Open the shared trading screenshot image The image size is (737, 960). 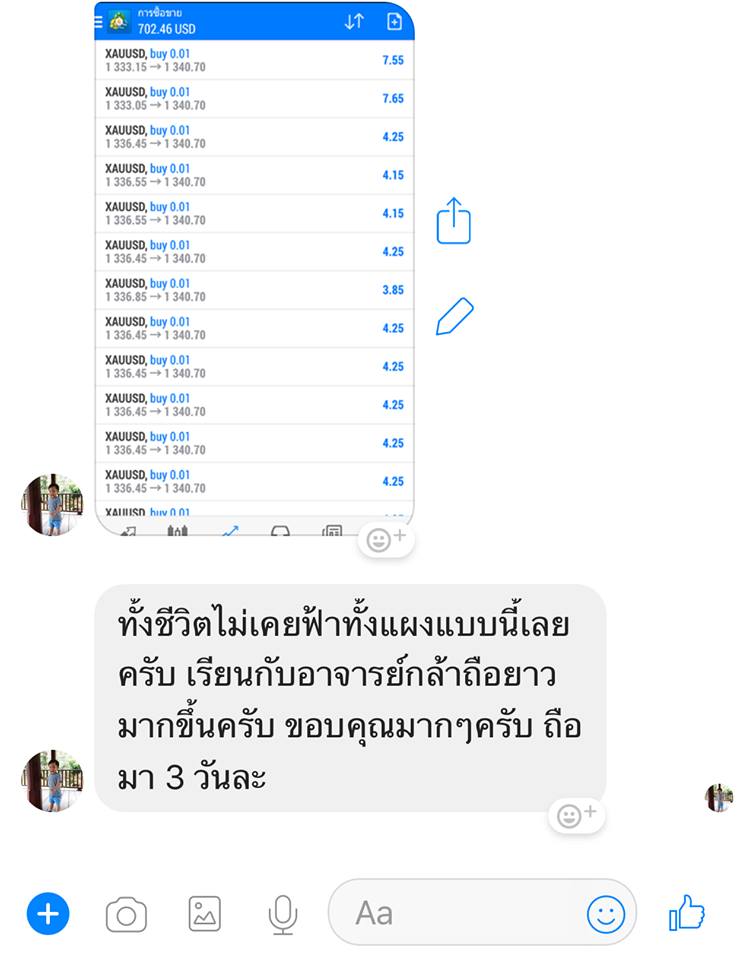pyautogui.click(x=254, y=270)
